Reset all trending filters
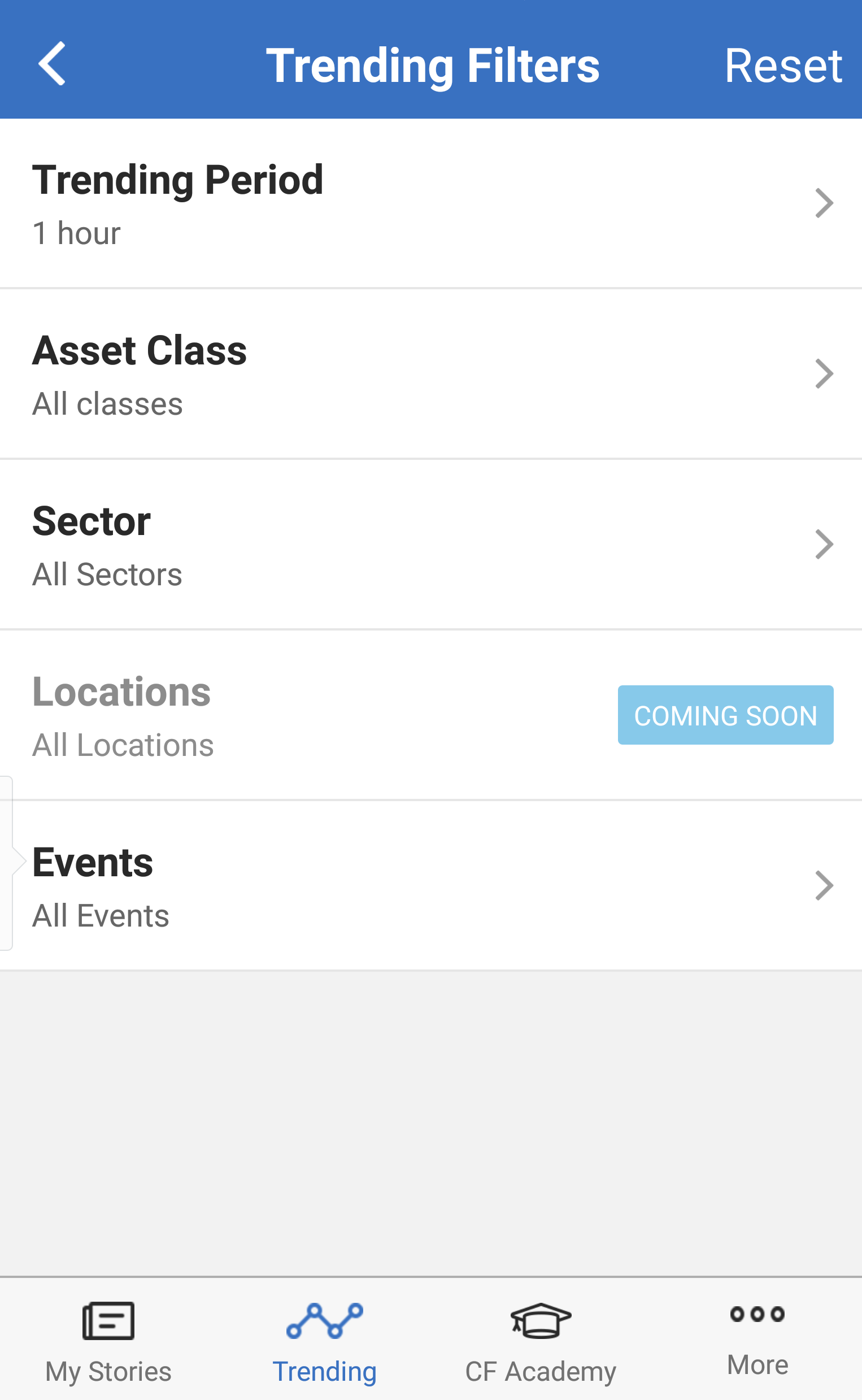862x1400 pixels. pos(783,66)
